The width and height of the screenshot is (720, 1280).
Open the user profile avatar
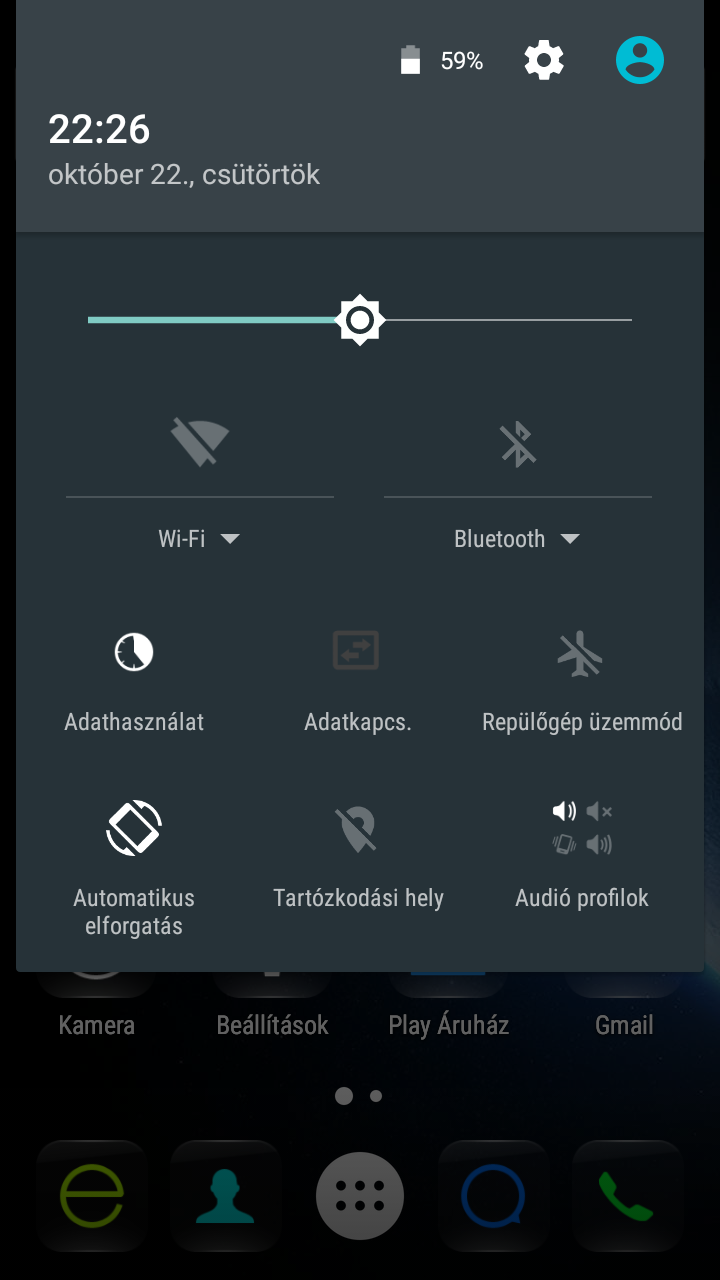[x=640, y=60]
